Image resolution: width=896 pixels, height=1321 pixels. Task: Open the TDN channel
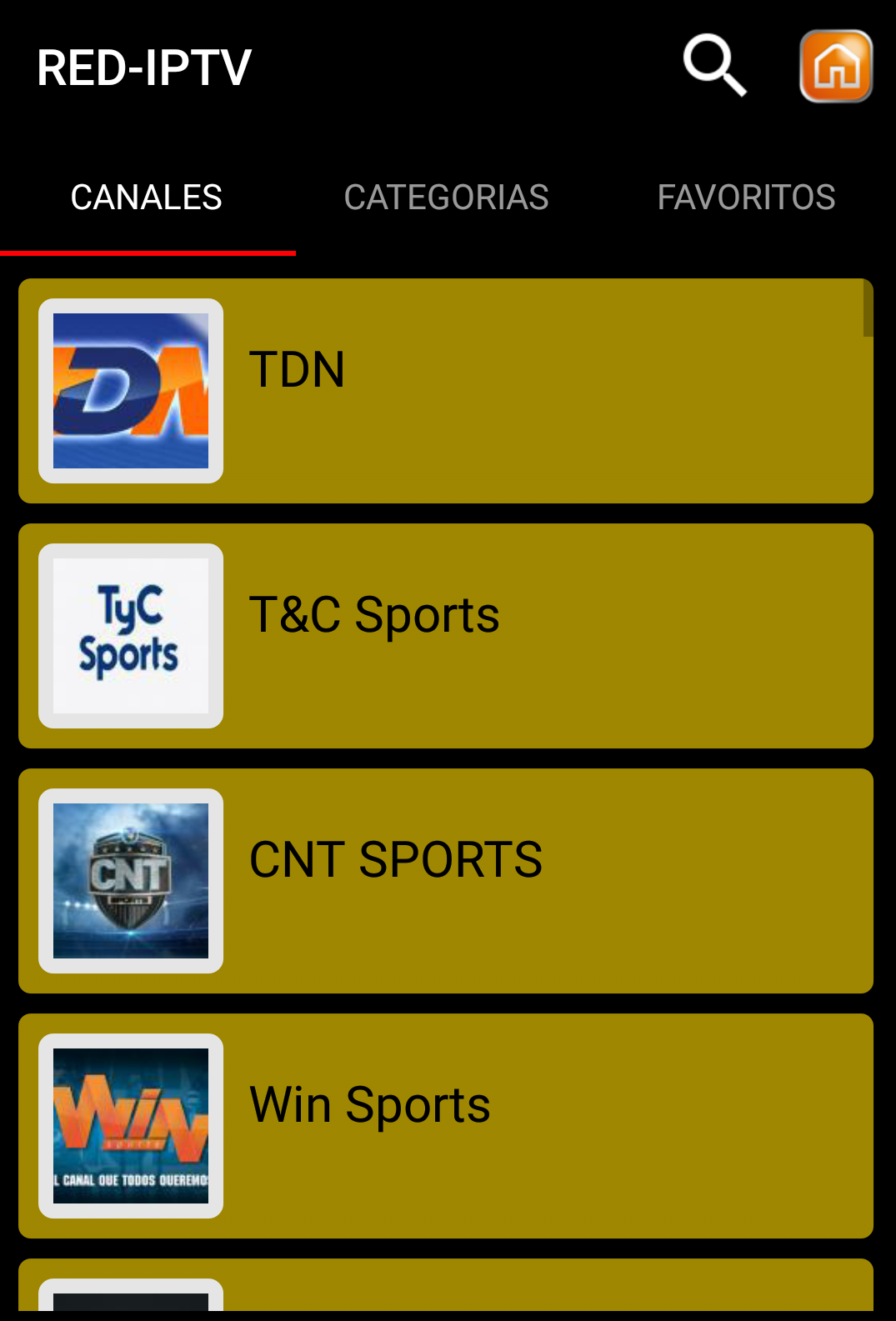click(445, 390)
